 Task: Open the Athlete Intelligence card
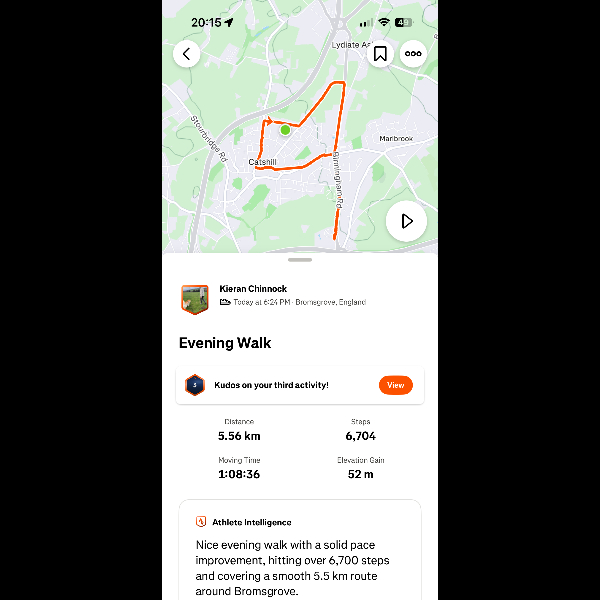(300, 555)
